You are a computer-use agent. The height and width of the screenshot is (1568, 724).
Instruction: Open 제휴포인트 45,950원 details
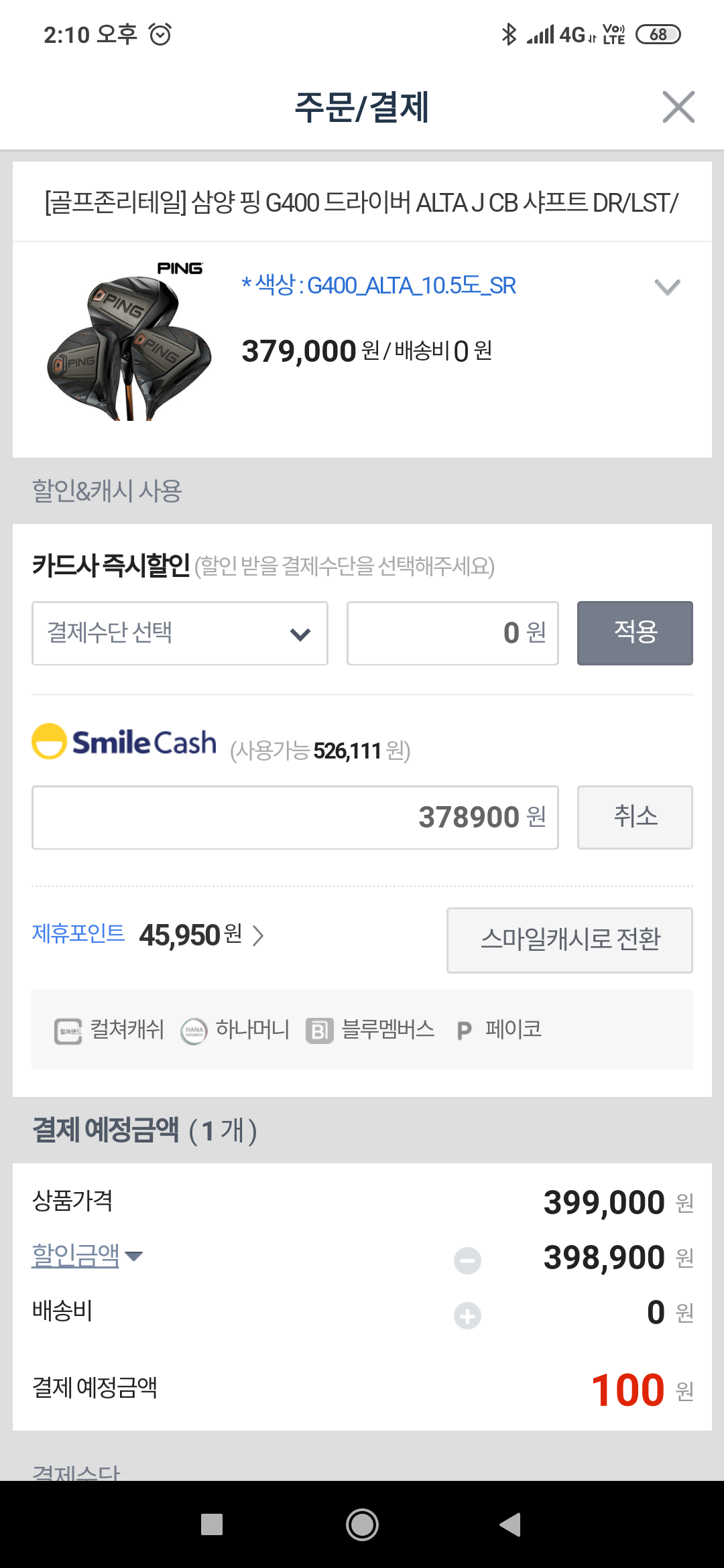click(x=148, y=935)
